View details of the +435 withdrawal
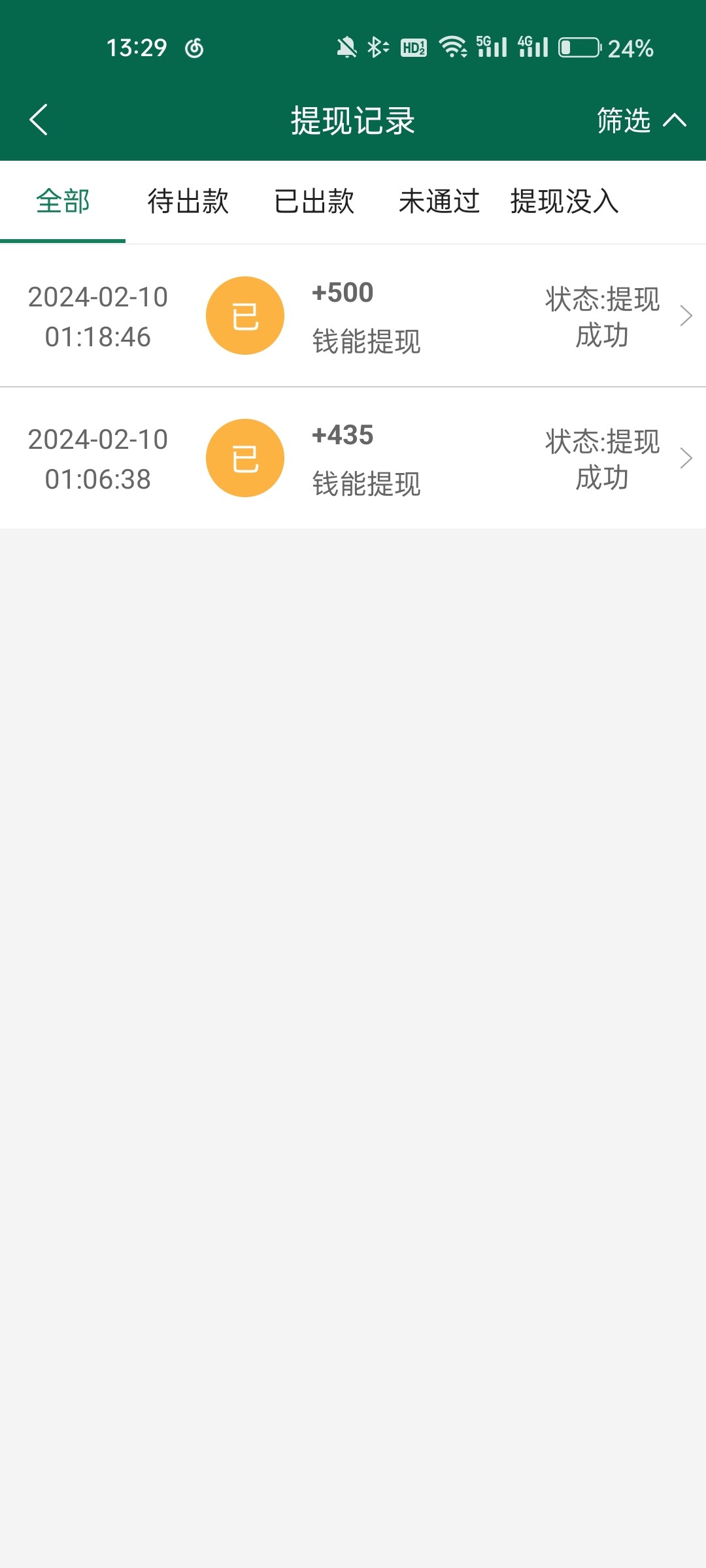The width and height of the screenshot is (706, 1568). click(x=353, y=459)
